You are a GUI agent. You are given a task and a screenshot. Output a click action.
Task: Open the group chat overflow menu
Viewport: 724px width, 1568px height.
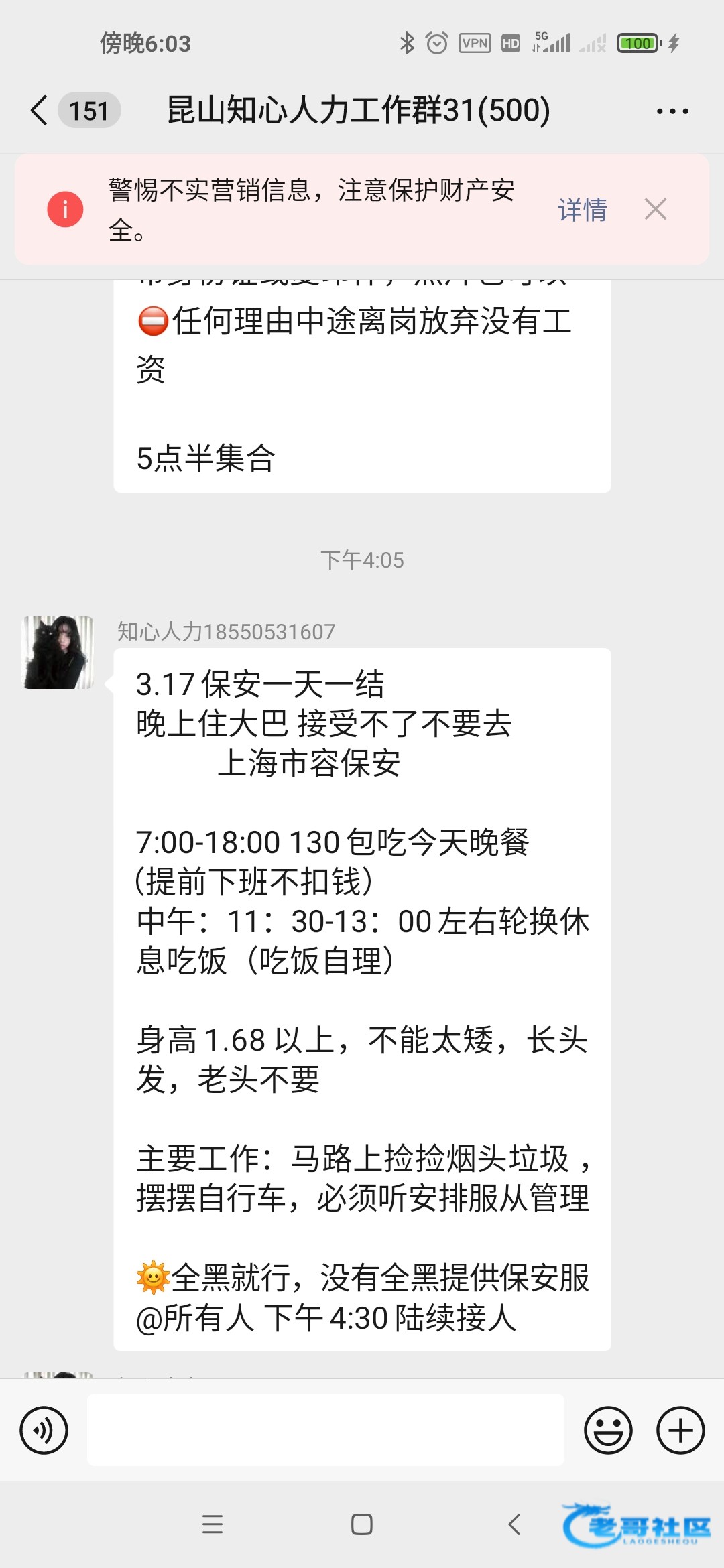pos(672,111)
